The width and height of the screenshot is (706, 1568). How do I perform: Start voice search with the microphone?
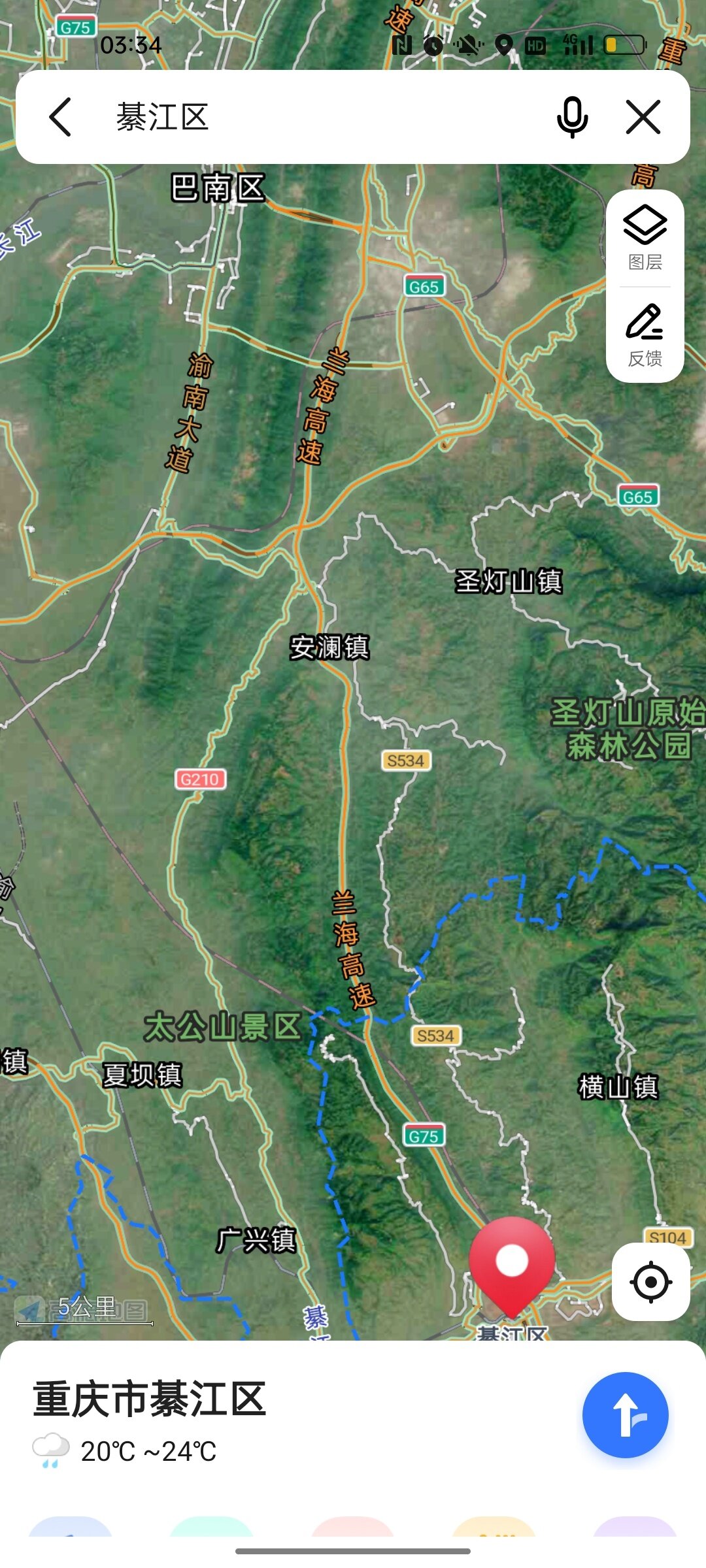coord(572,118)
